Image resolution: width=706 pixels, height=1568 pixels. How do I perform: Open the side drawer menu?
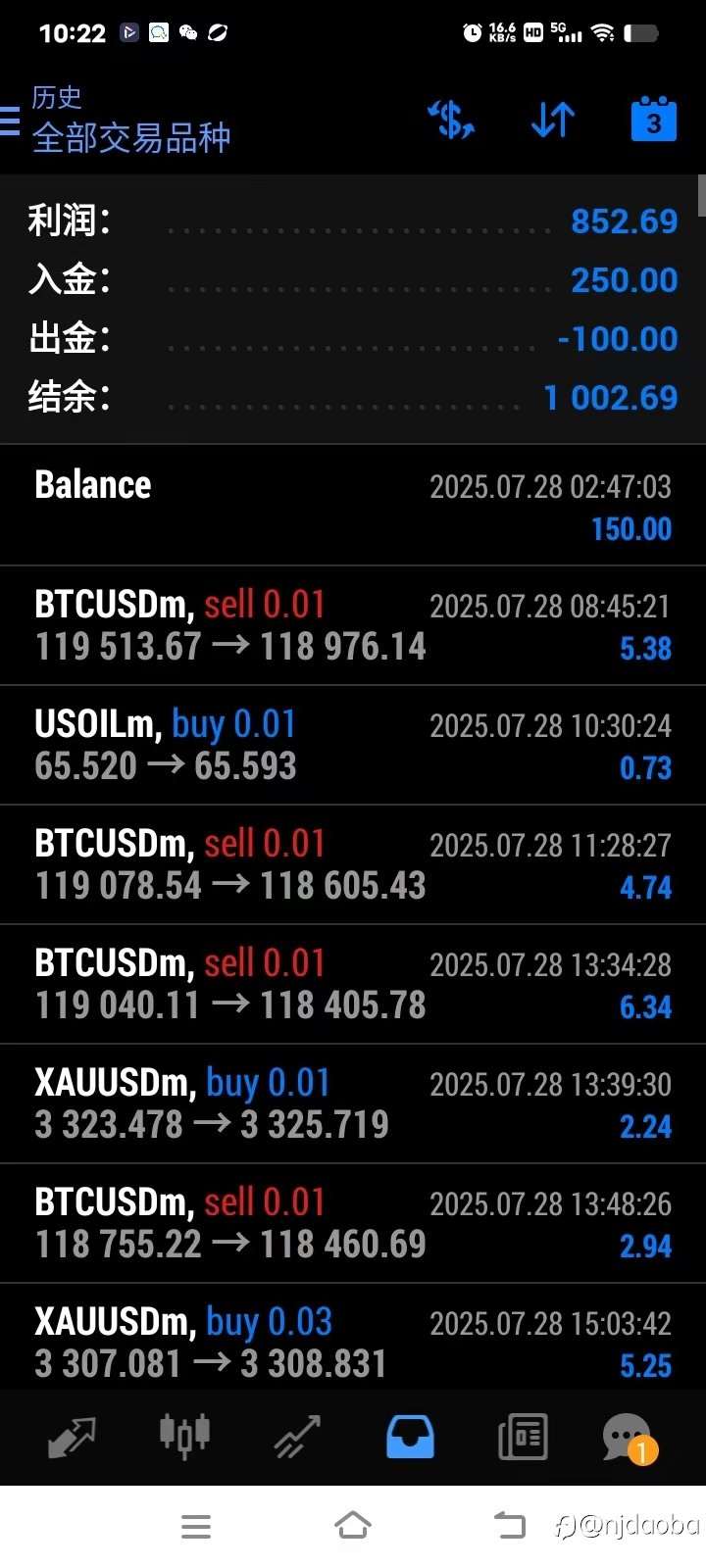point(12,121)
